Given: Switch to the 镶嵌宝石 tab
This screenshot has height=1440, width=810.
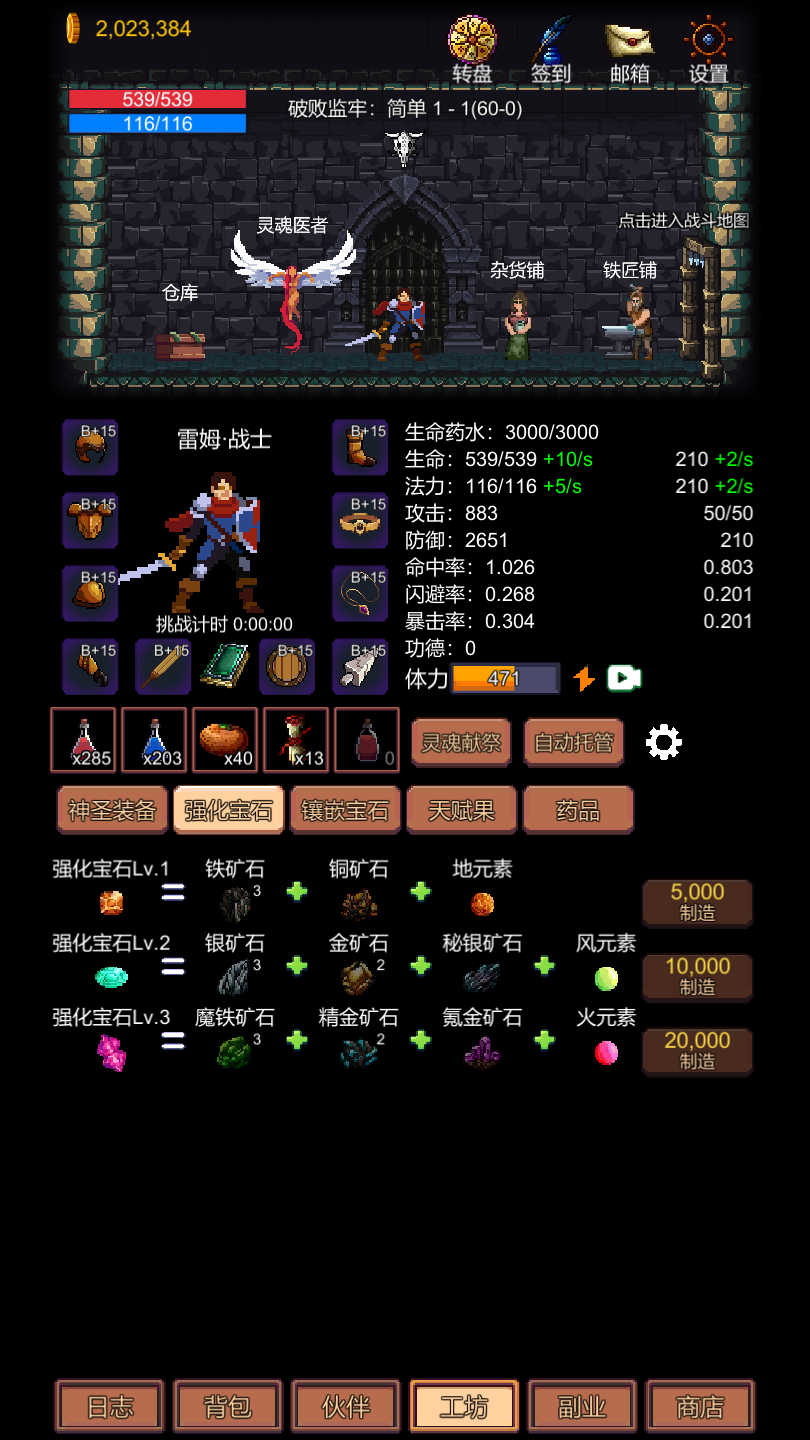Looking at the screenshot, I should [345, 810].
